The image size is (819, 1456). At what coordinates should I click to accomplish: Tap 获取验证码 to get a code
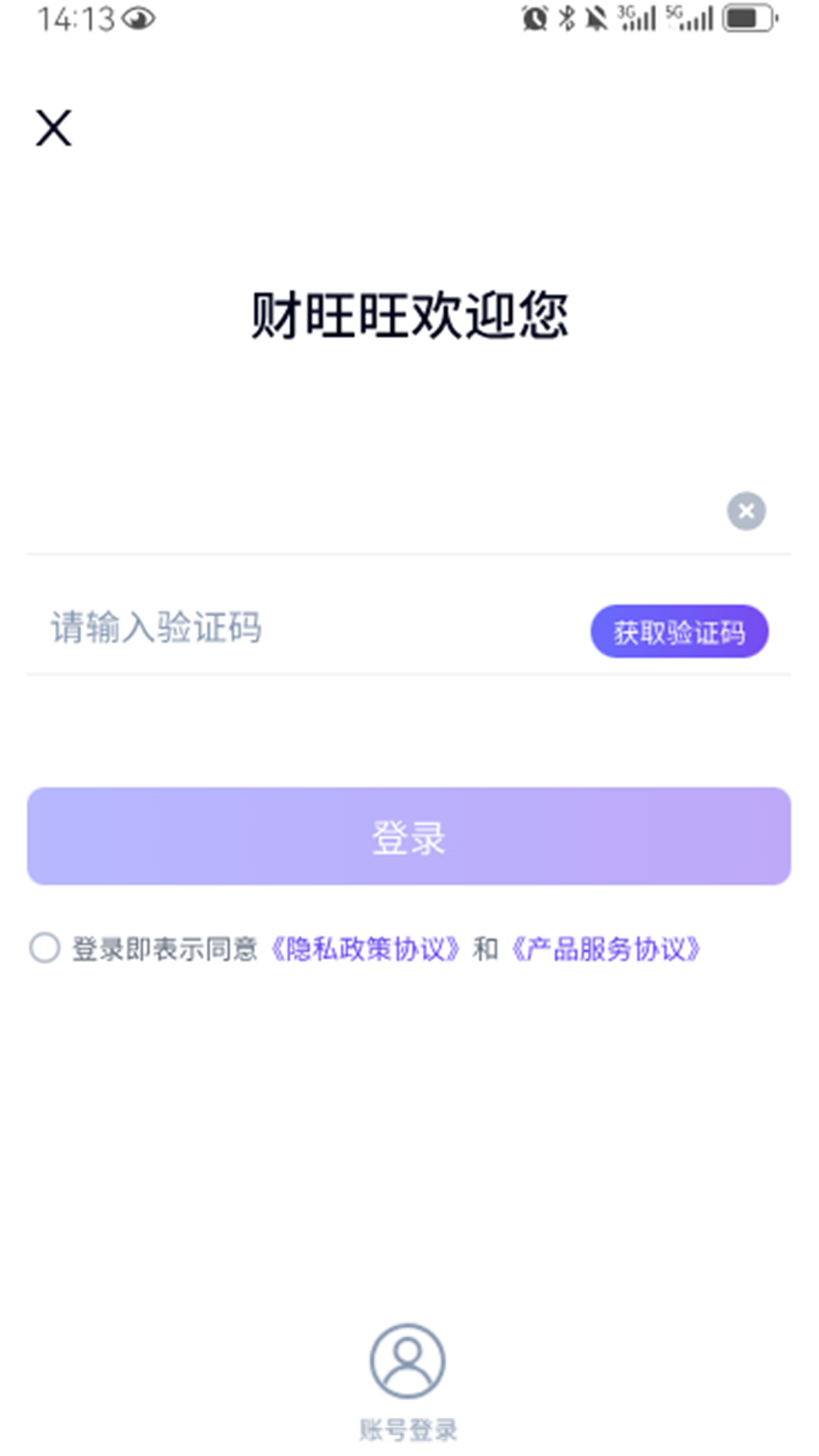pyautogui.click(x=679, y=631)
